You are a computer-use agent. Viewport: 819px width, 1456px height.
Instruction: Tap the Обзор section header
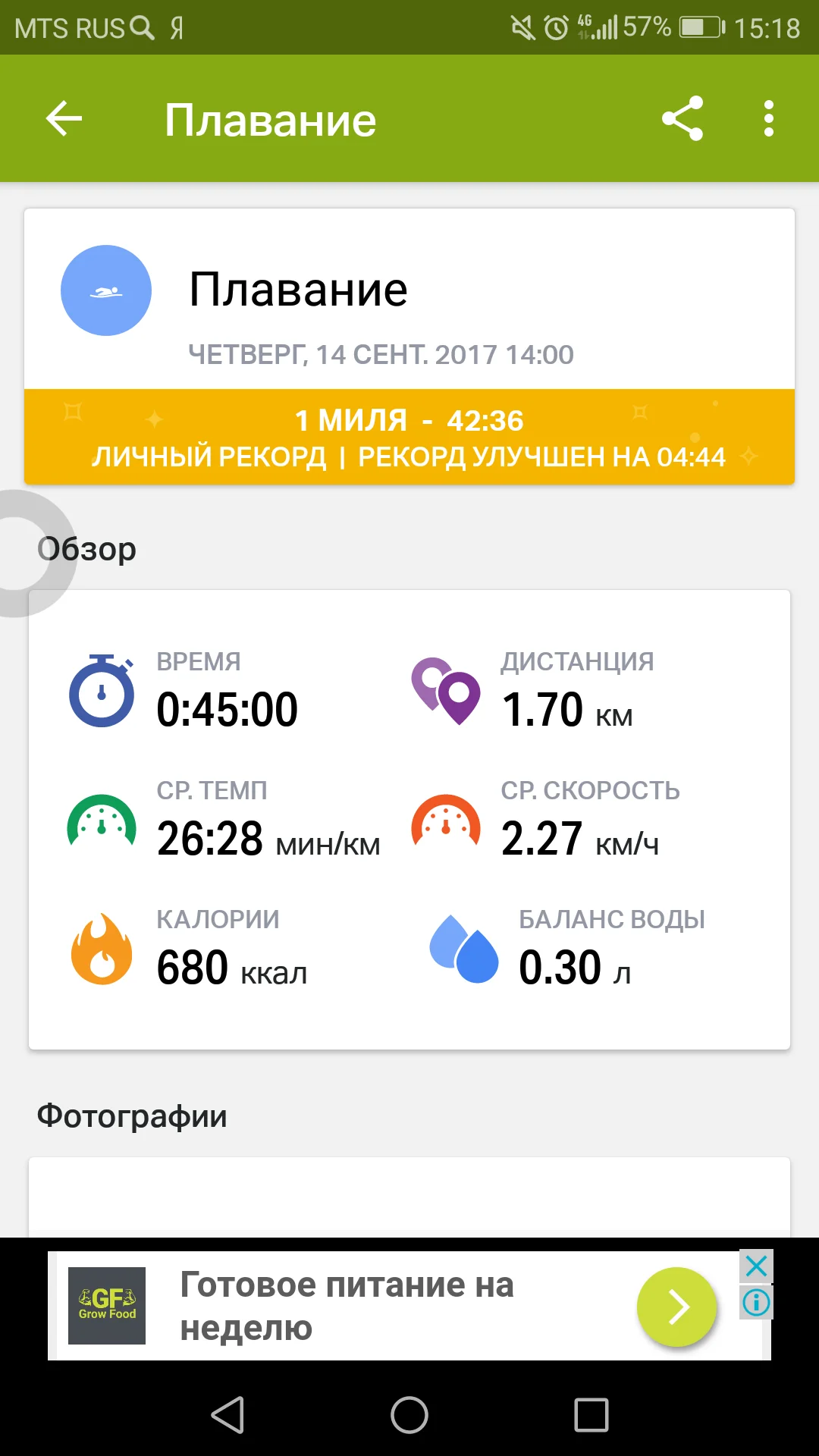(86, 548)
